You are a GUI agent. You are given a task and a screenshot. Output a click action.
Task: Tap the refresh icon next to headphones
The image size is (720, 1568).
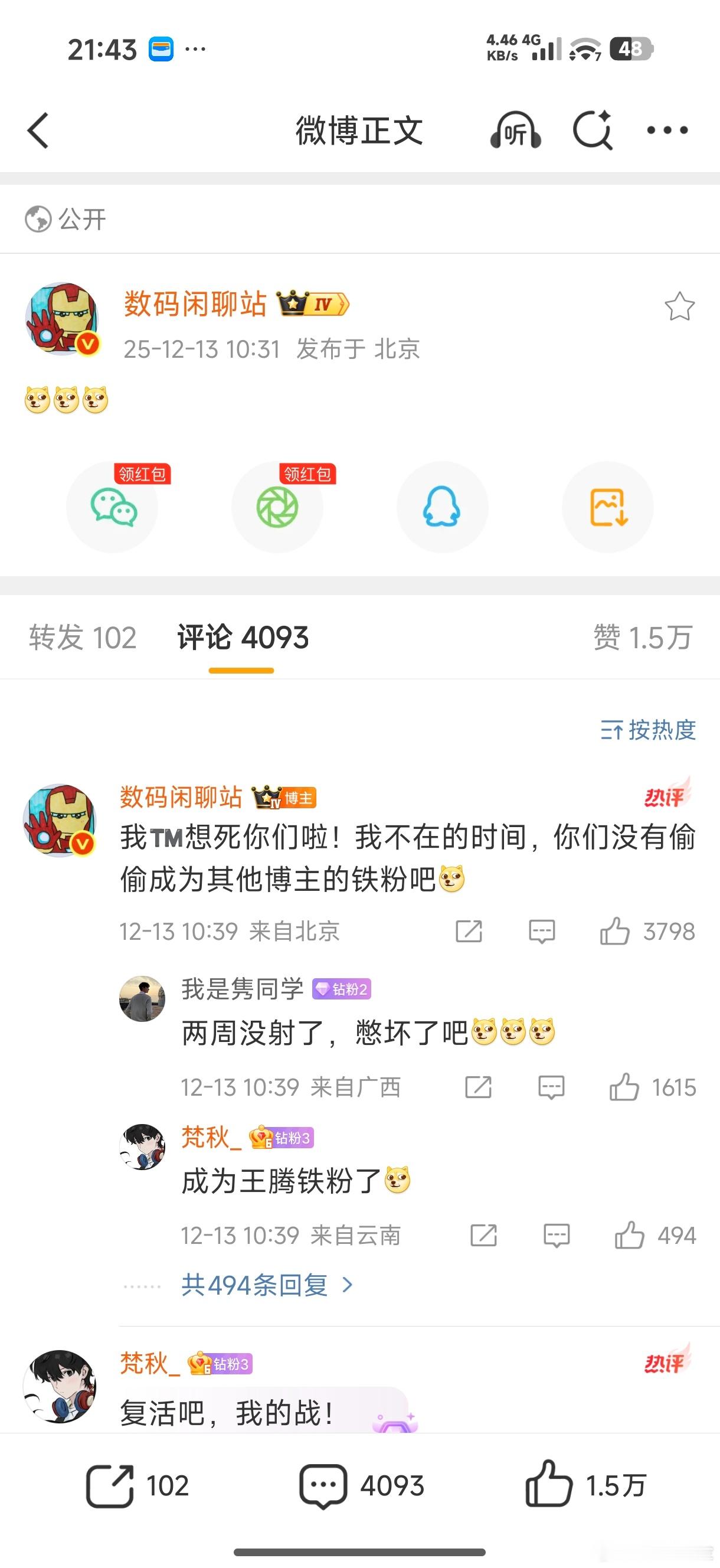[x=591, y=130]
